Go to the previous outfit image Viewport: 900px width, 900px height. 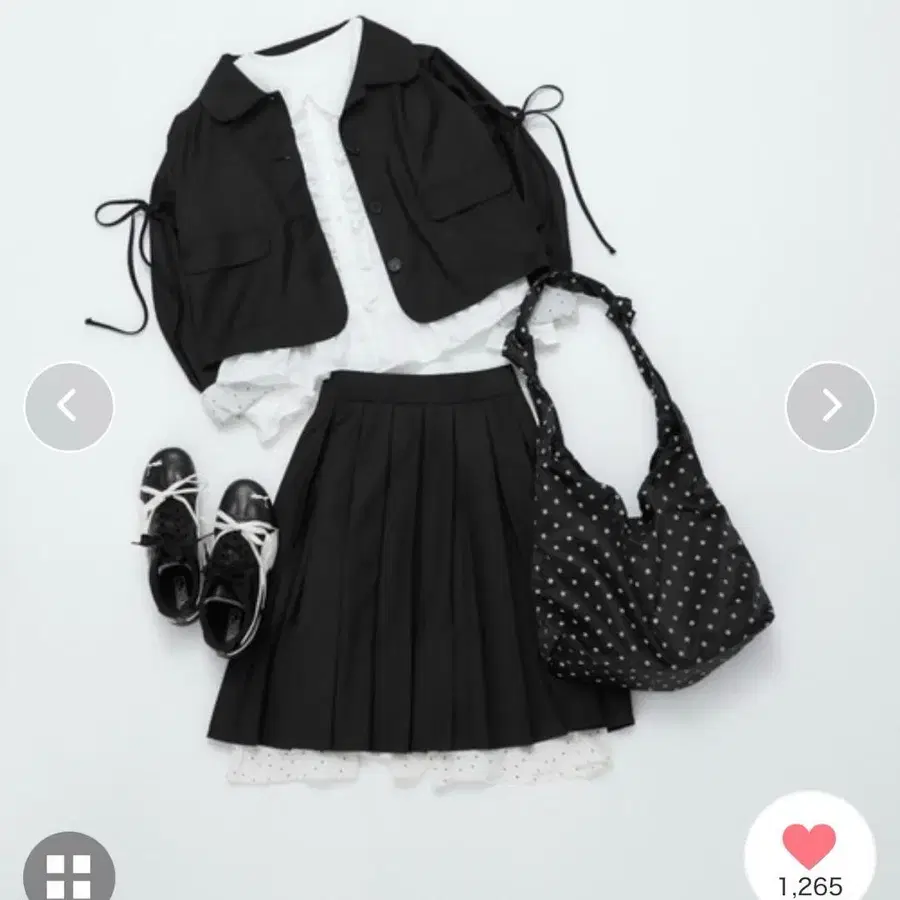click(x=69, y=406)
